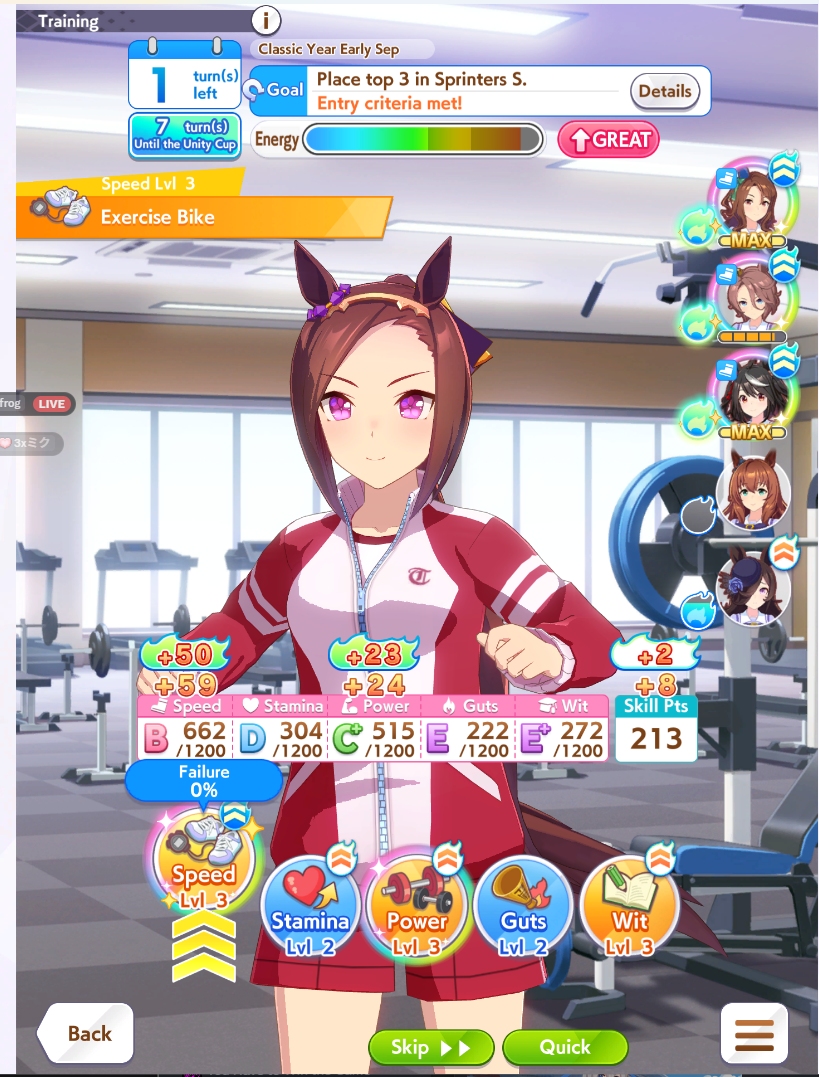Select Guts Lvl 2 training
Image resolution: width=819 pixels, height=1077 pixels.
[523, 907]
